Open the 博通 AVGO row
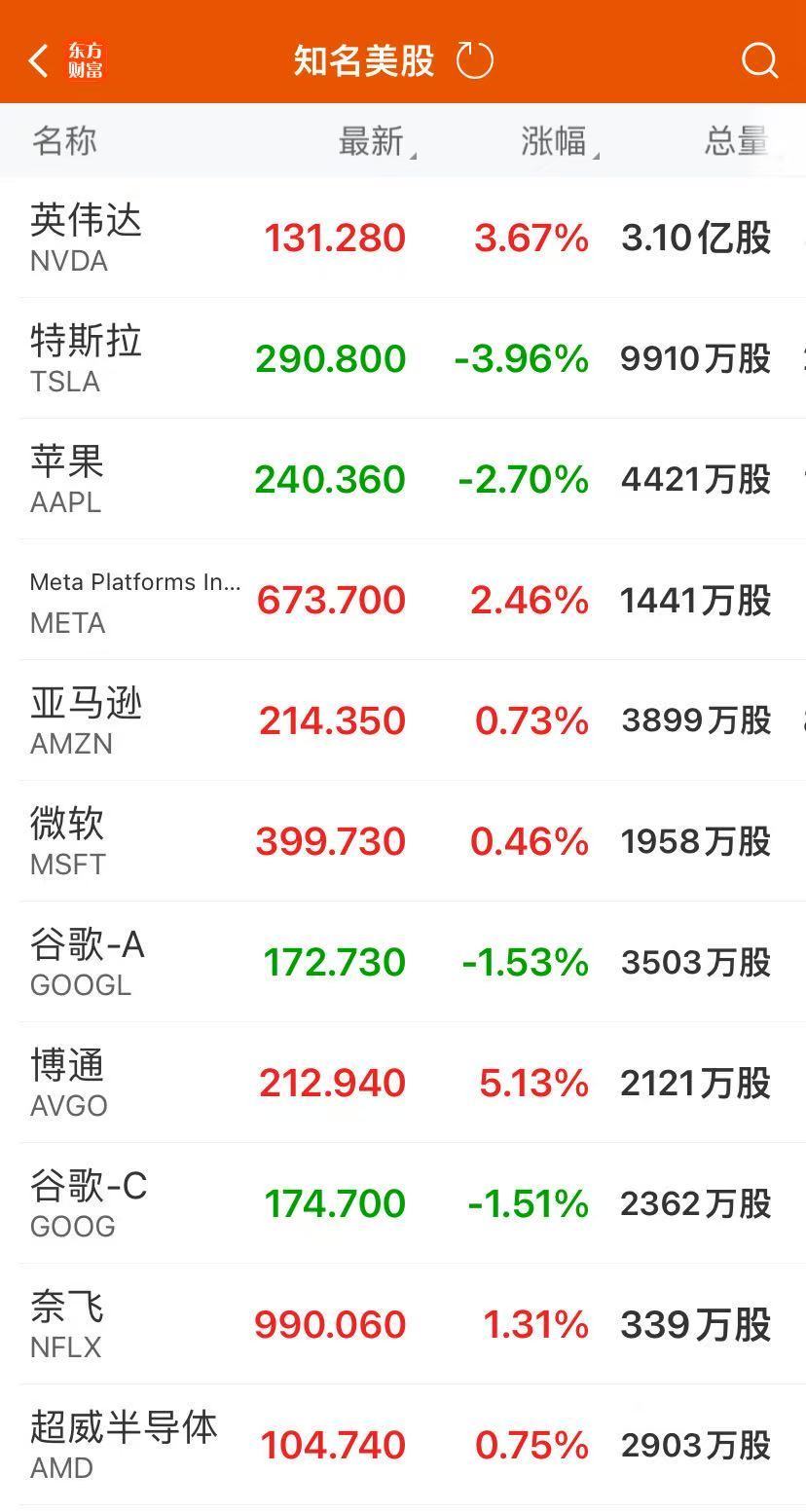Viewport: 806px width, 1512px height. [403, 1083]
